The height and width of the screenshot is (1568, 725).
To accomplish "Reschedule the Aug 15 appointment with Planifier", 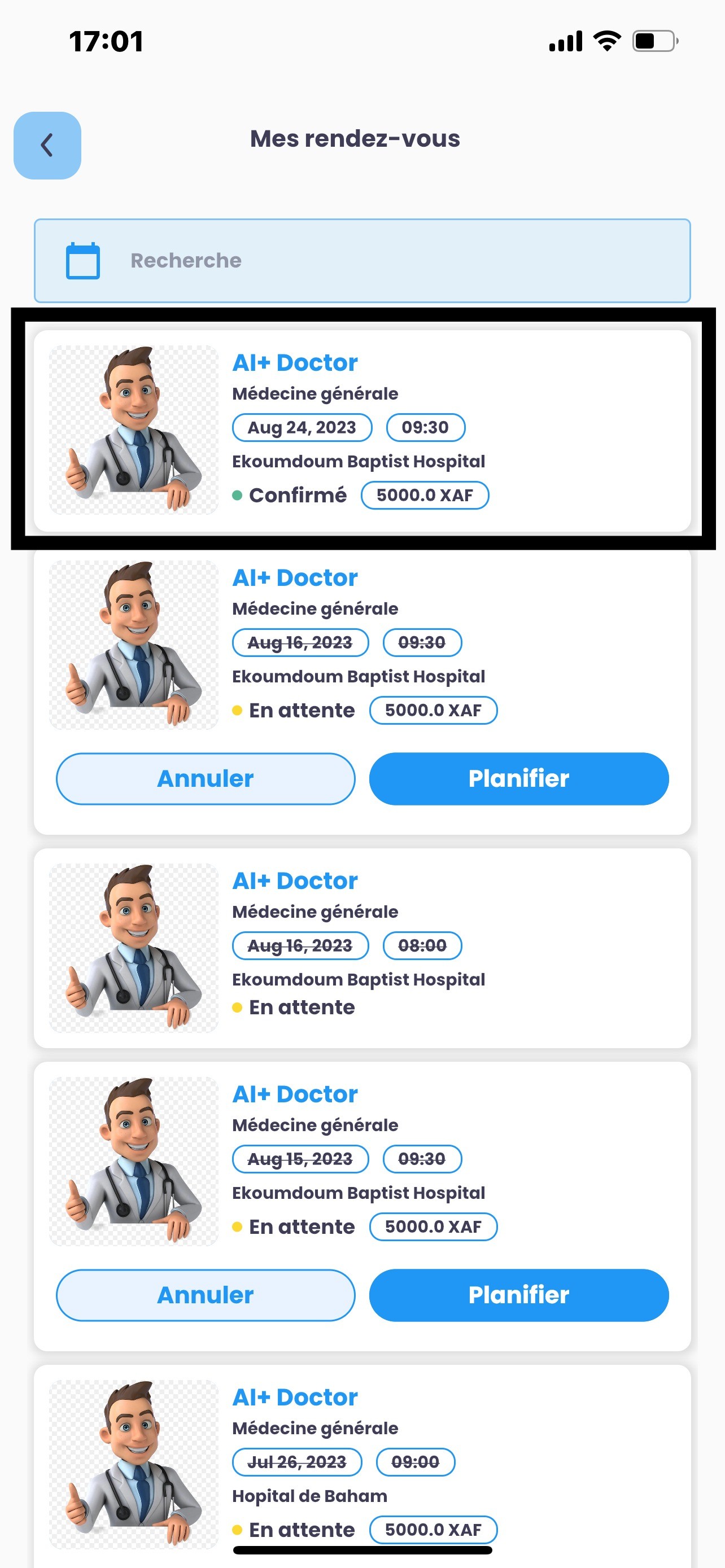I will 518,1295.
